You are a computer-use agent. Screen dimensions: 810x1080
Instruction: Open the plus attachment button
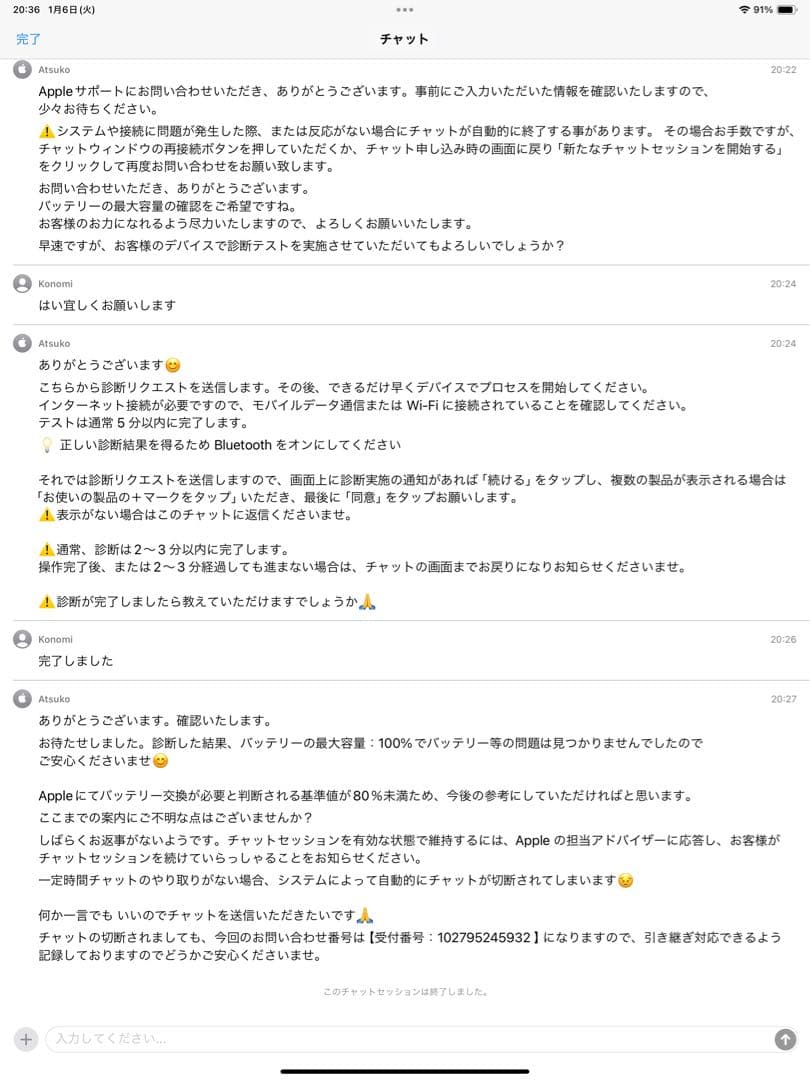coord(26,1039)
